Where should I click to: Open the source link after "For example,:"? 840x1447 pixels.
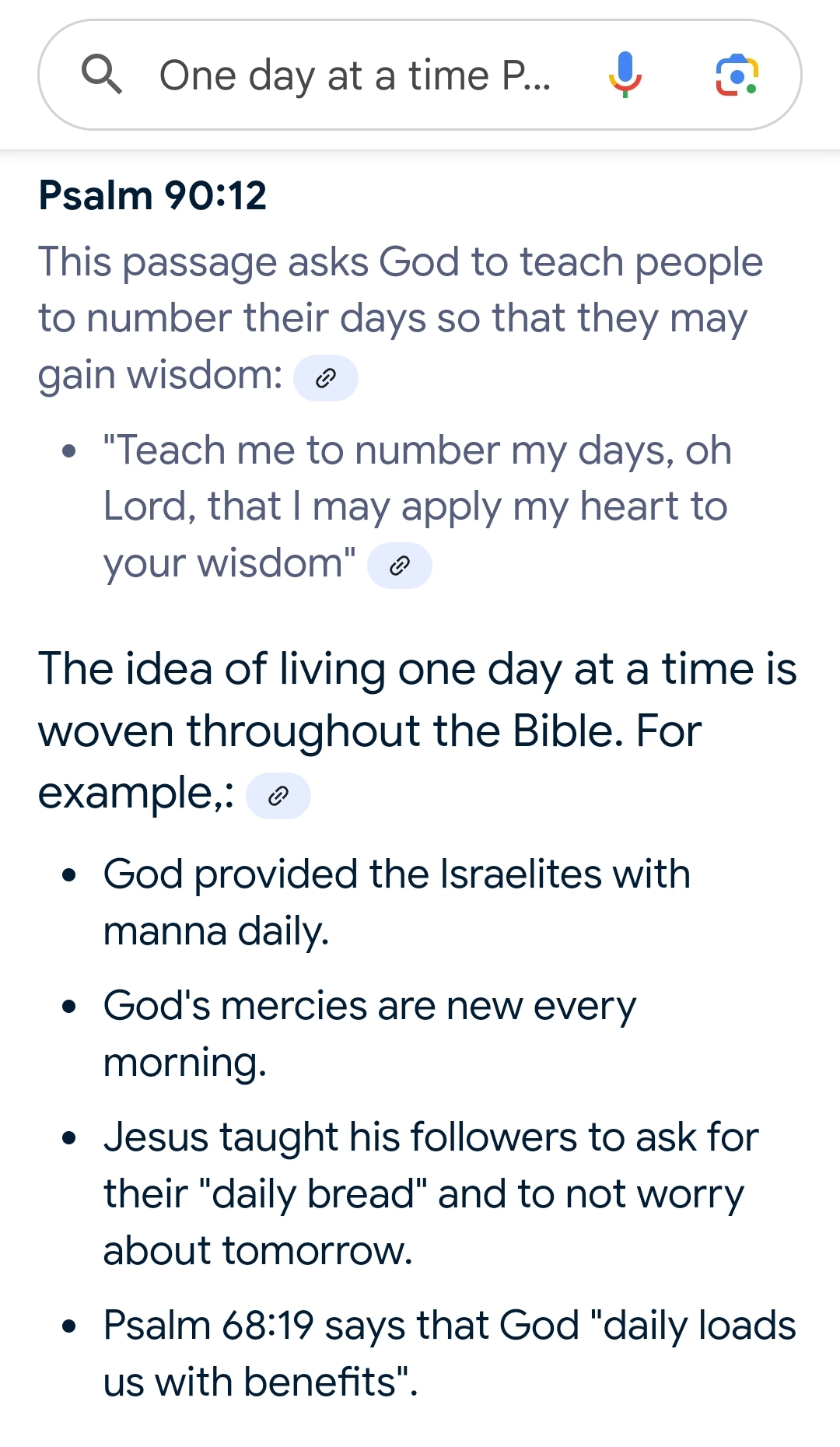point(278,796)
